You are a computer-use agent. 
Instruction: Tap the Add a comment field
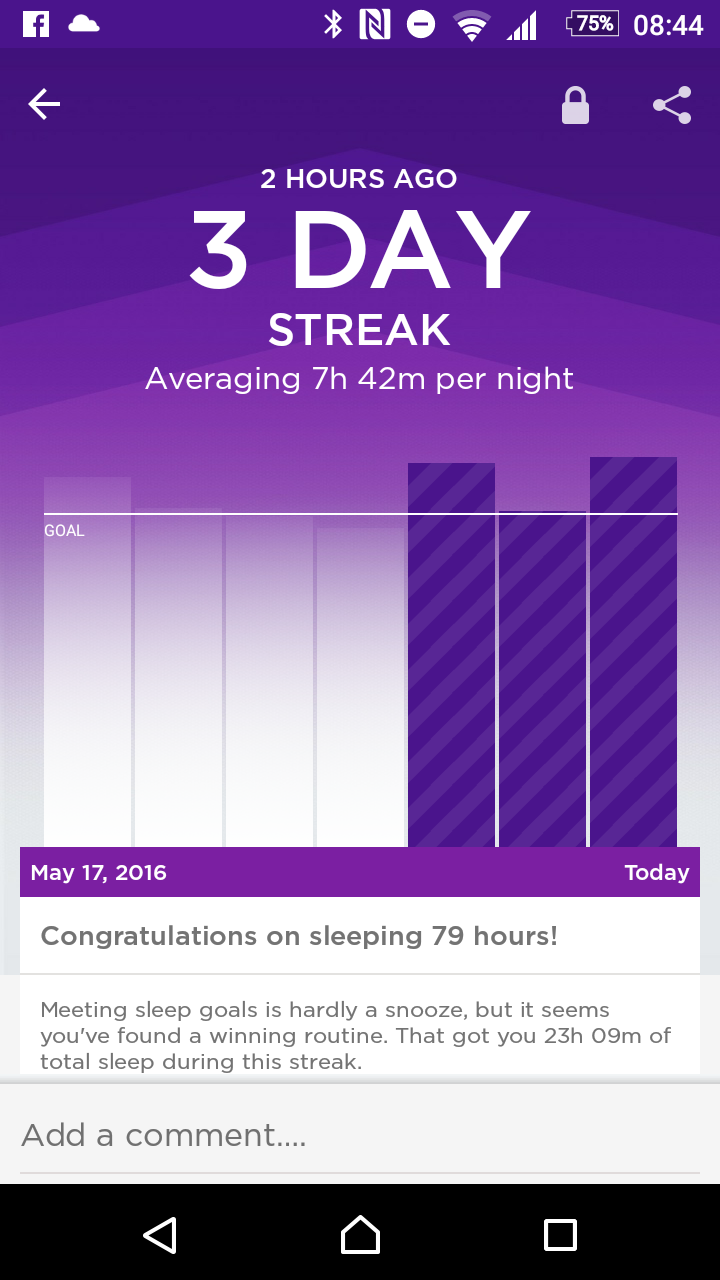pyautogui.click(x=360, y=1135)
